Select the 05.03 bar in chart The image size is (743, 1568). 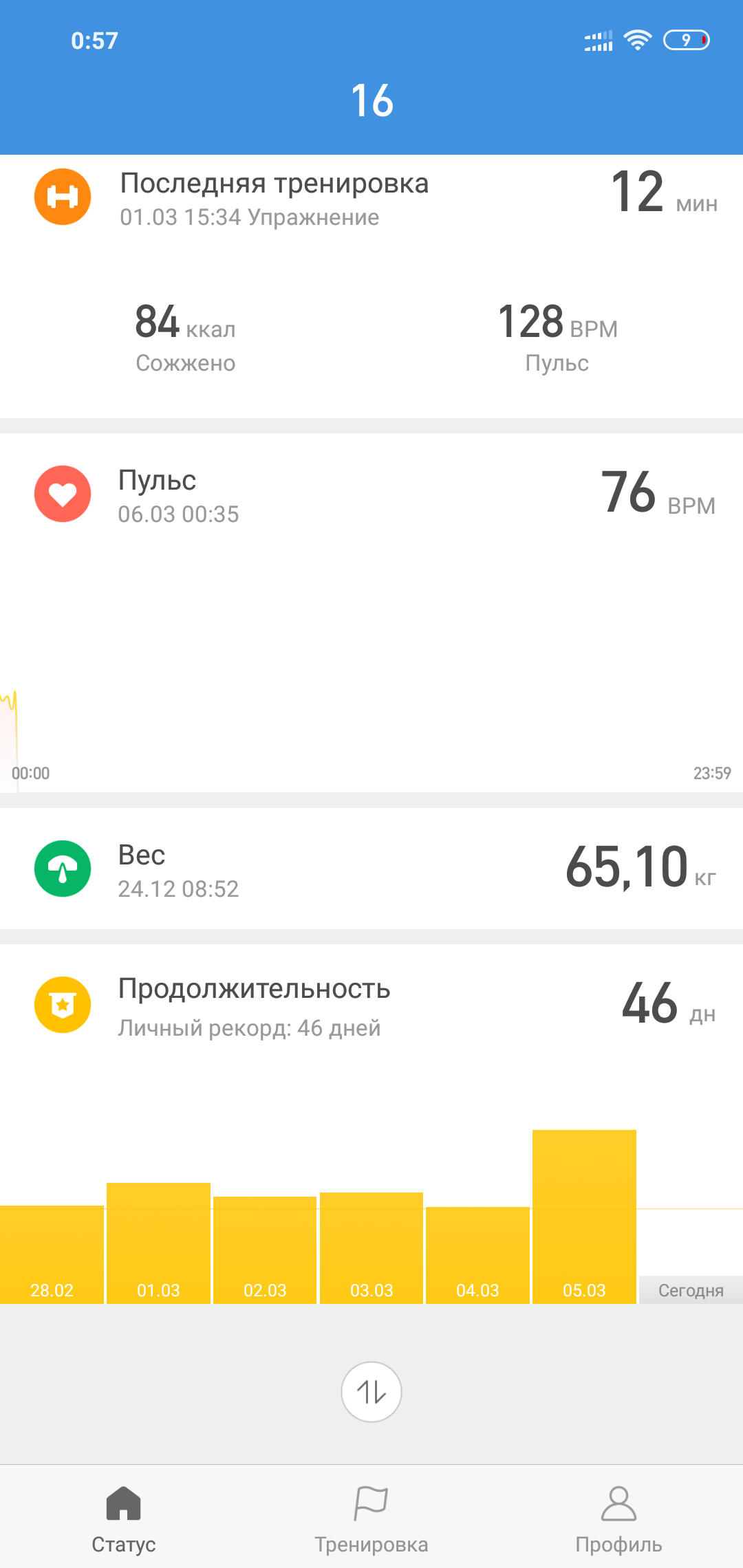tap(584, 1217)
